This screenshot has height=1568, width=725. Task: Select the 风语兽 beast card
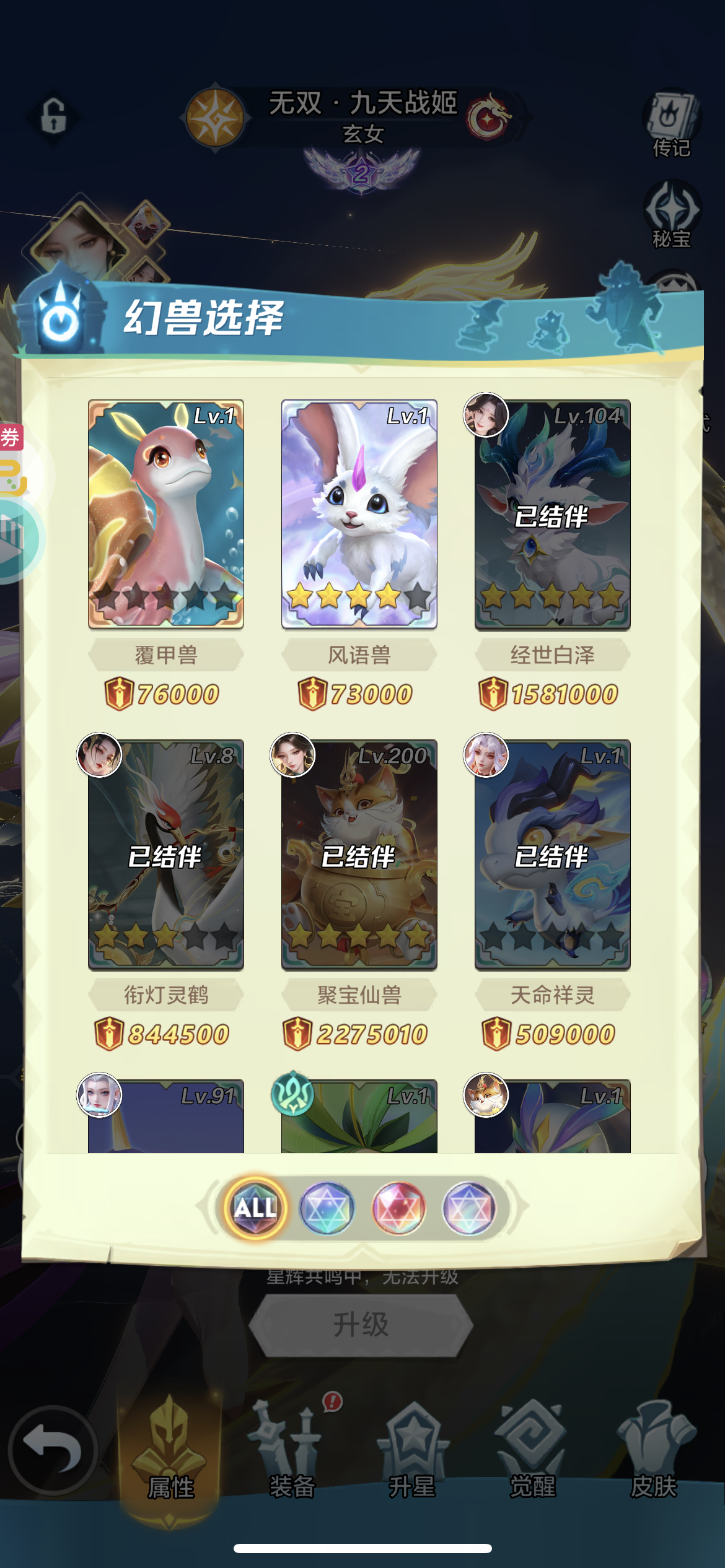click(x=359, y=513)
